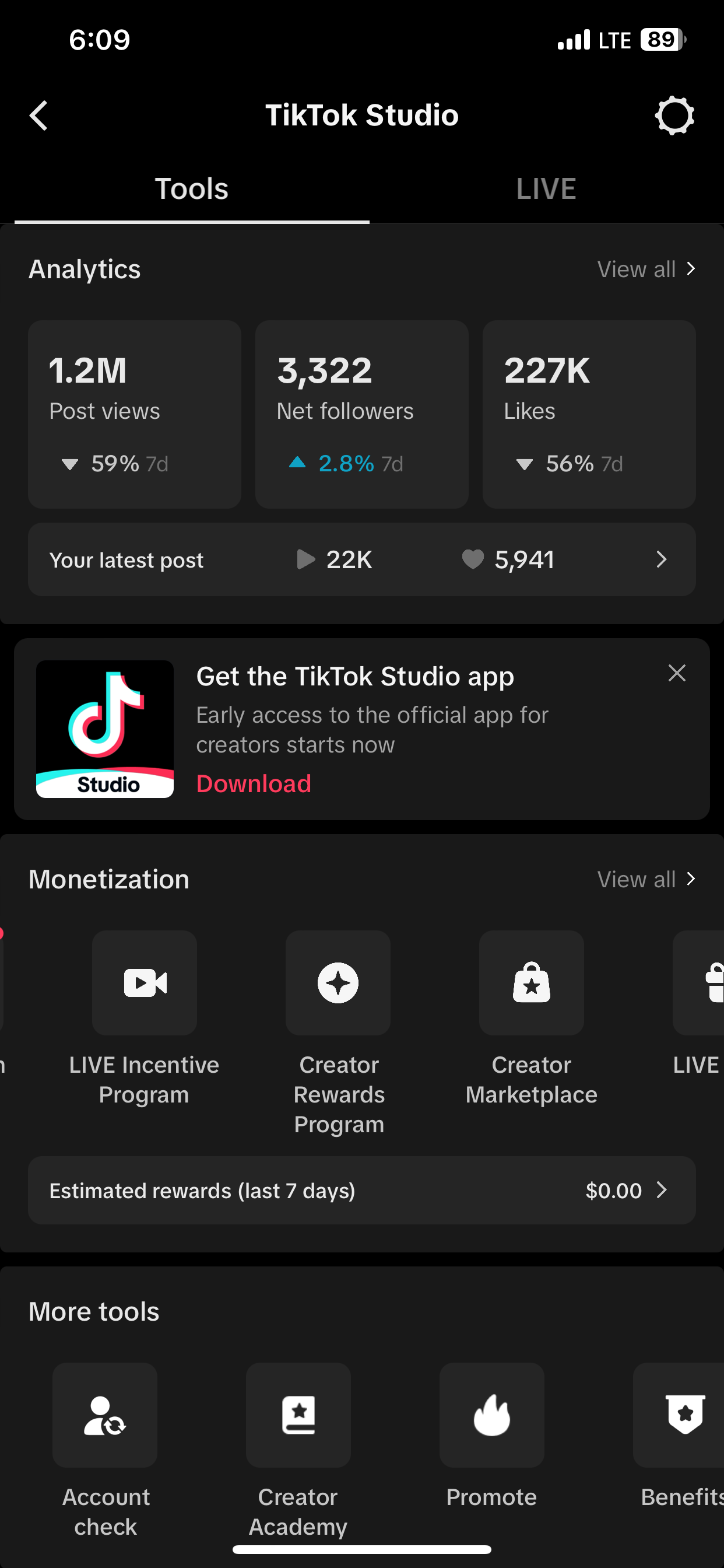724x1568 pixels.
Task: Open Creator Marketplace
Action: [531, 1018]
